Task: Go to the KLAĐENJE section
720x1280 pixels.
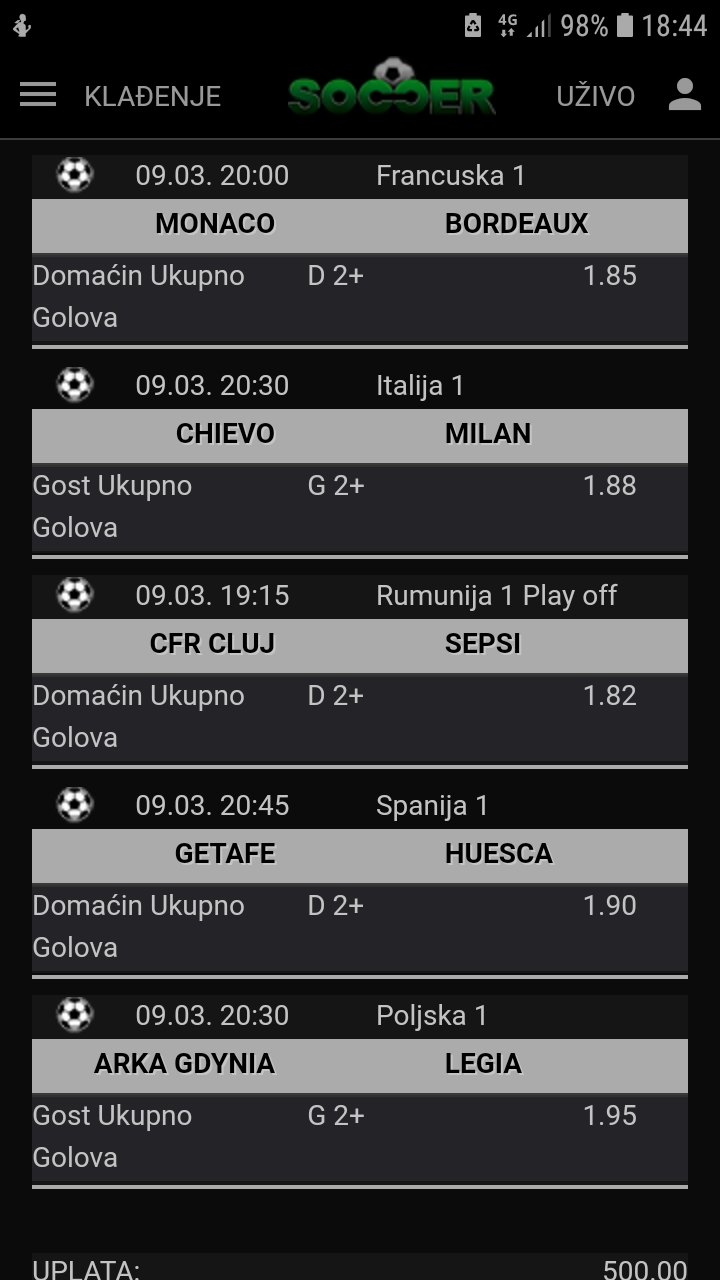Action: coord(153,96)
